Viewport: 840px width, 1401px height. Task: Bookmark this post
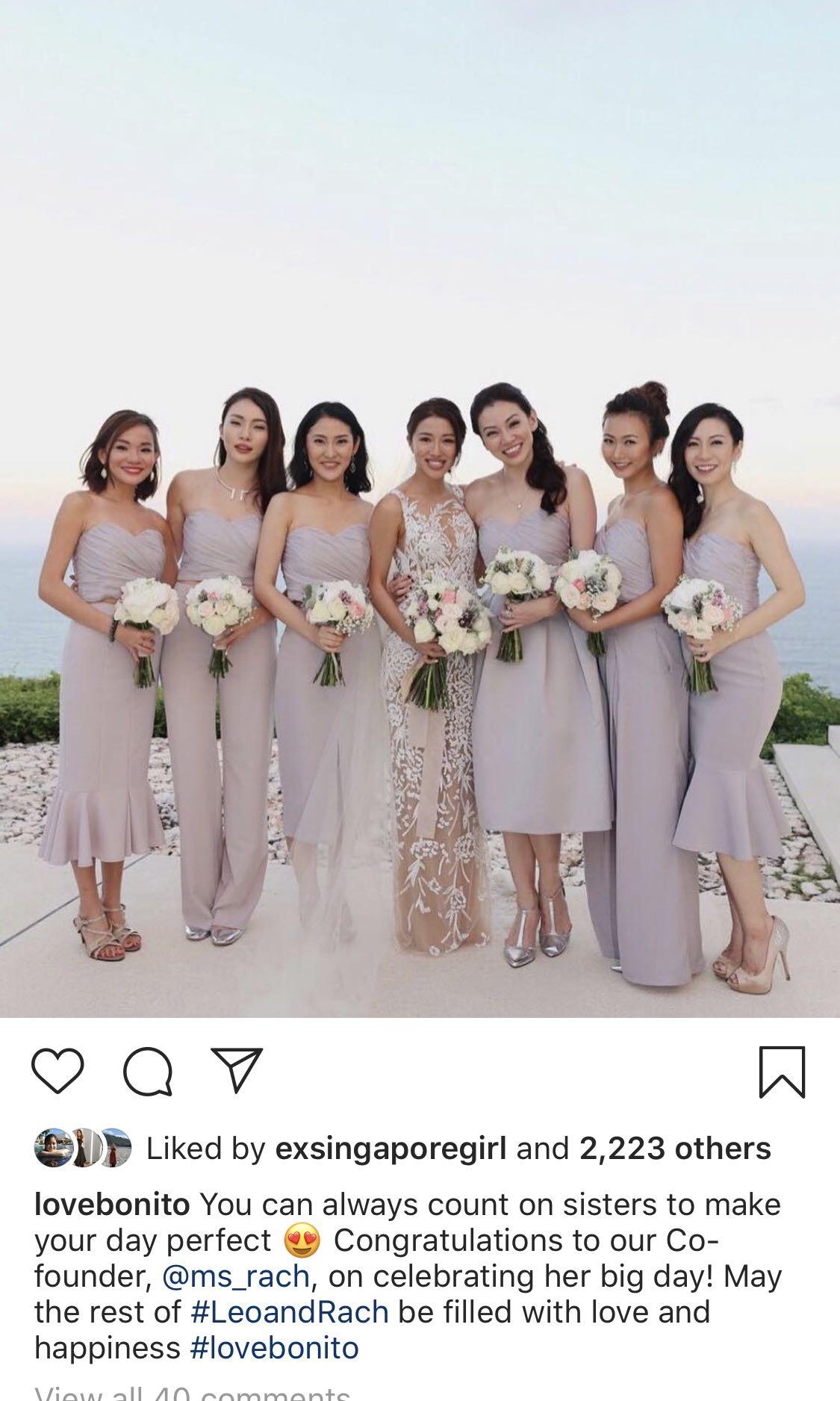(782, 1072)
